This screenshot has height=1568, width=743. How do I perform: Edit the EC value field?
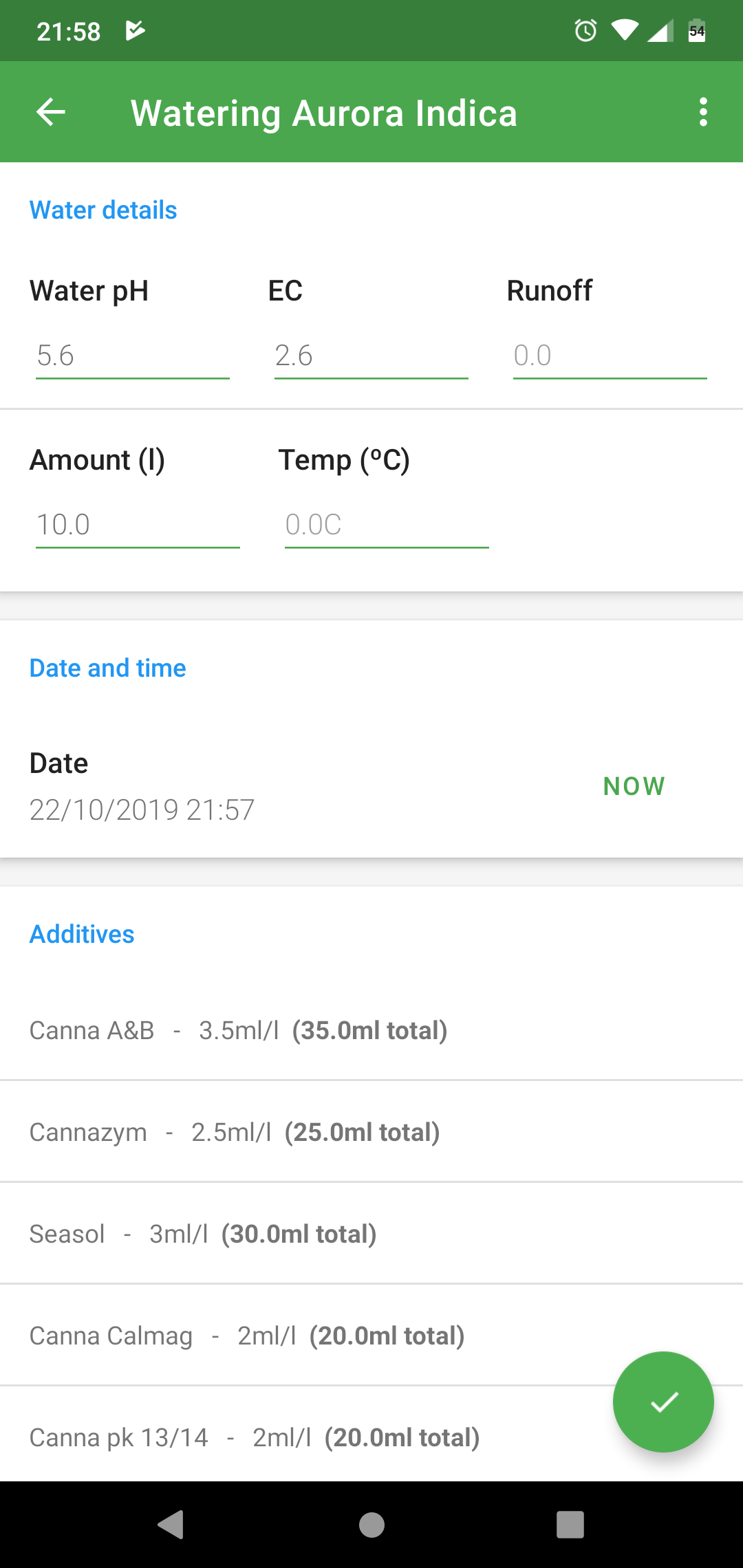coord(371,356)
